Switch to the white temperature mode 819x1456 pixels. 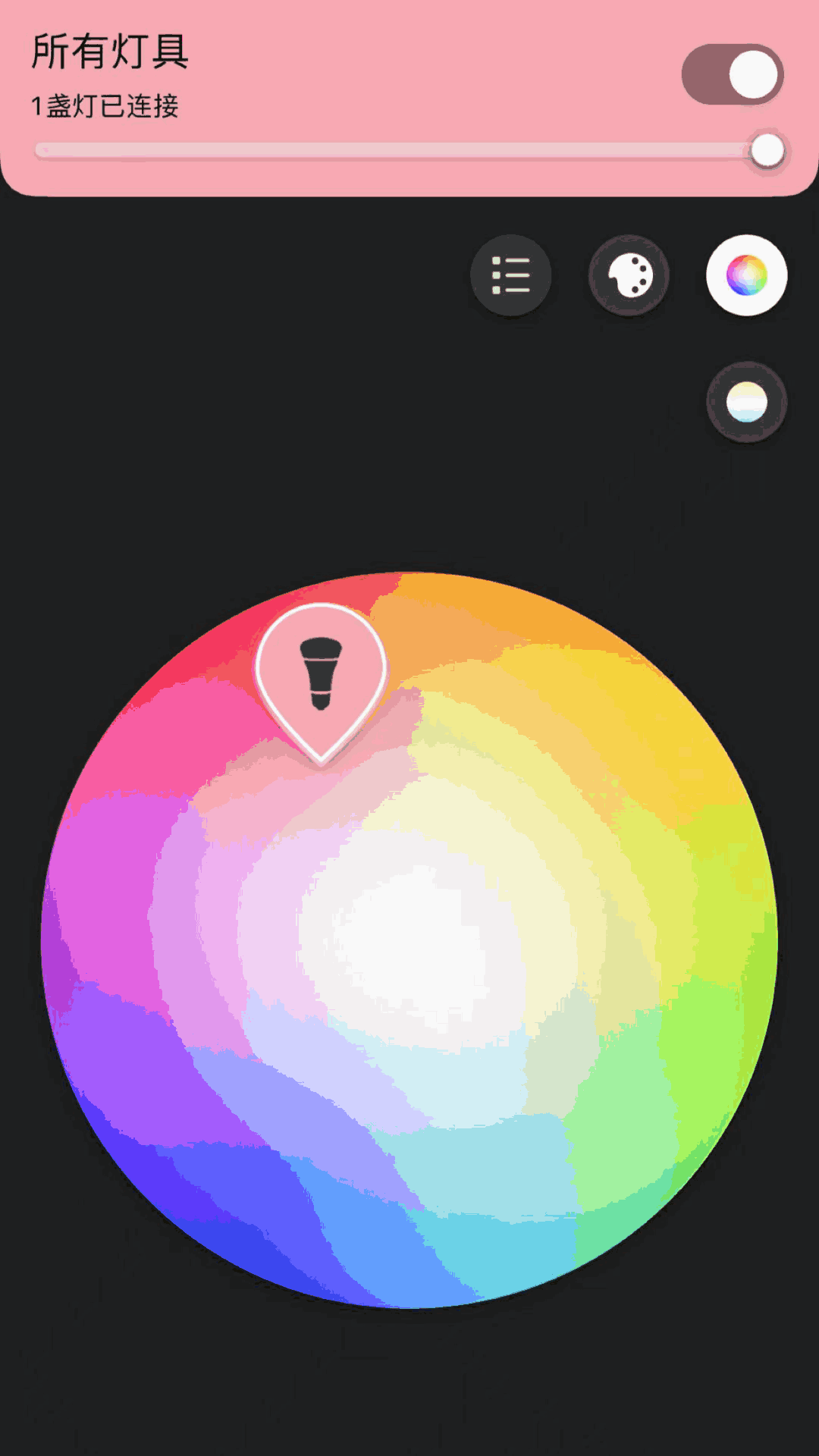(746, 402)
